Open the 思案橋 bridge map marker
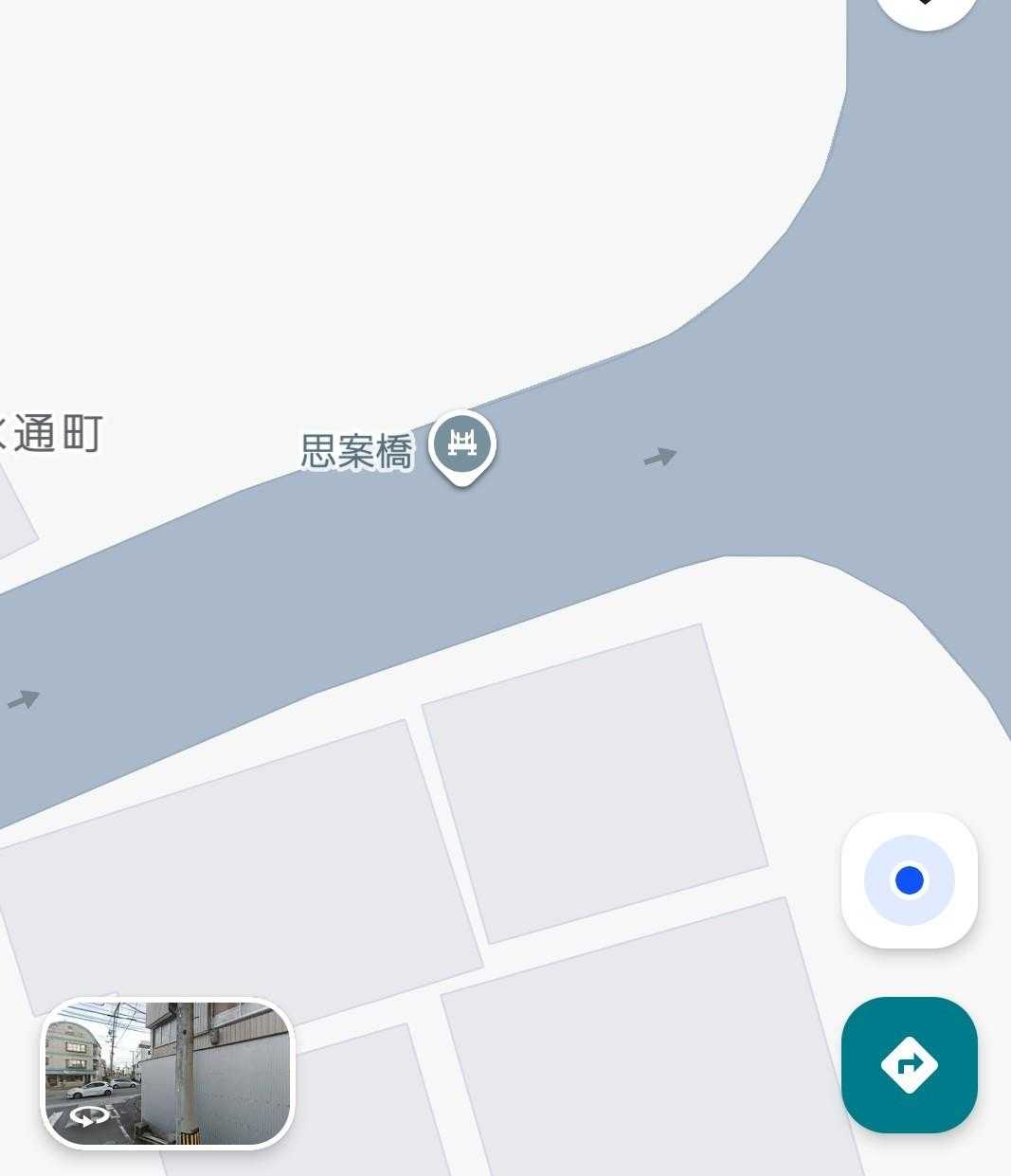This screenshot has height=1176, width=1011. pos(461,444)
